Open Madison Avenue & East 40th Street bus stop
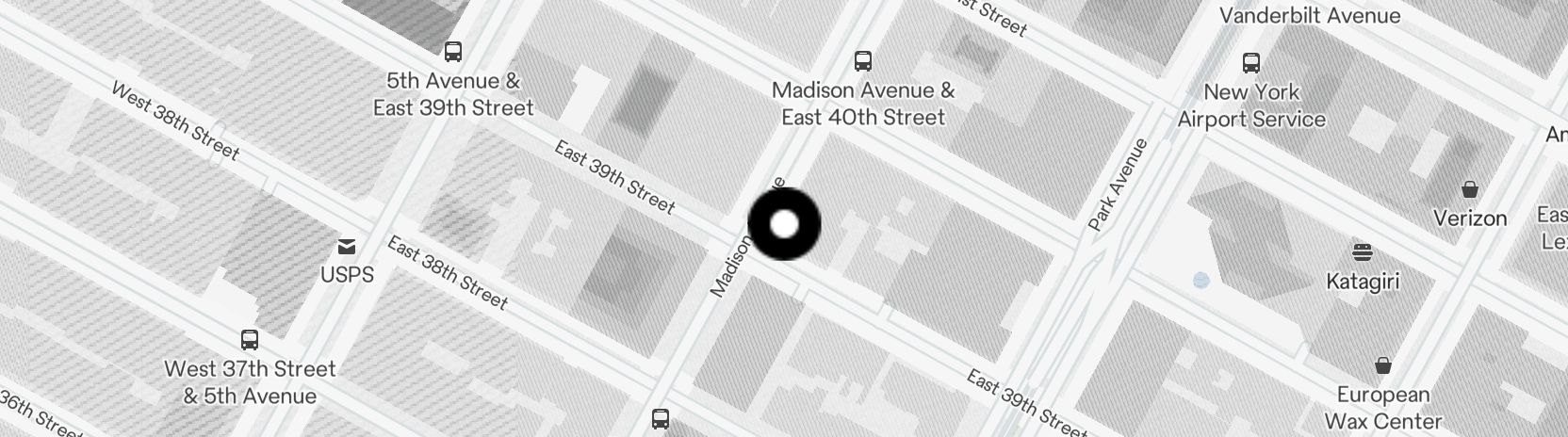Screen dimensions: 1568x437 coord(862,62)
